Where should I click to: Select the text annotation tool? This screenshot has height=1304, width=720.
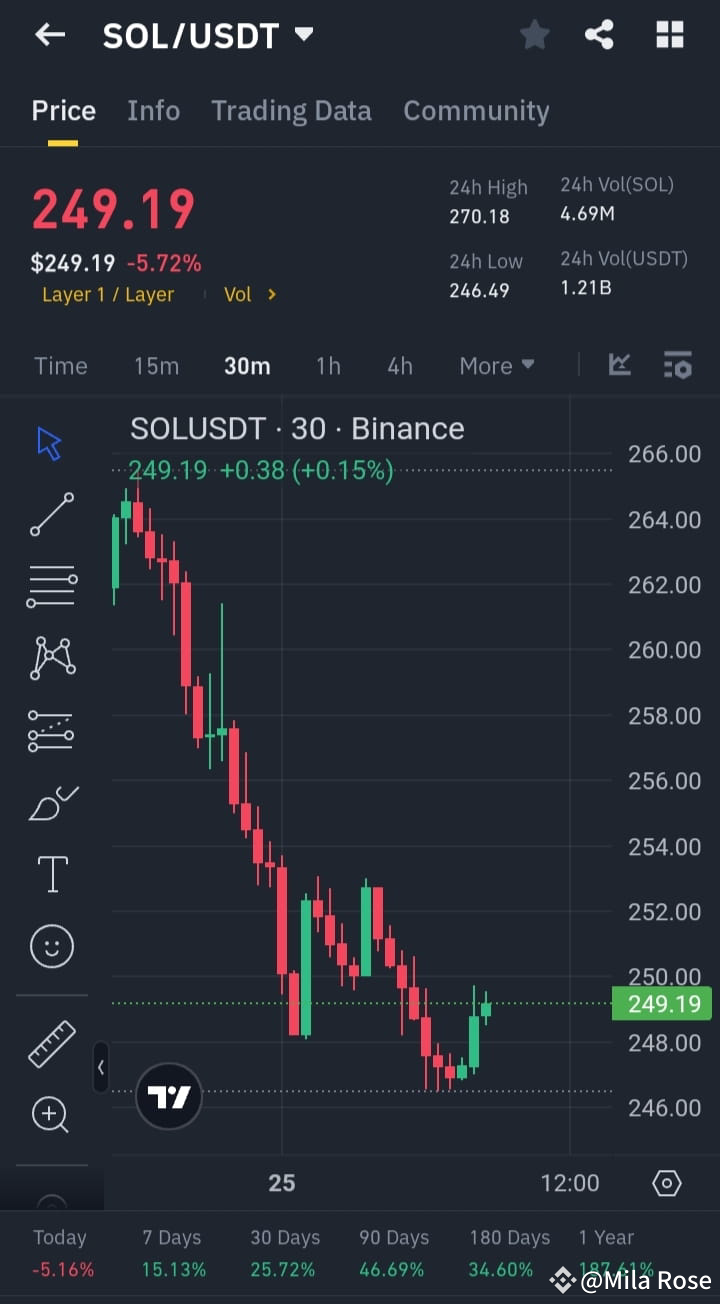pyautogui.click(x=50, y=873)
